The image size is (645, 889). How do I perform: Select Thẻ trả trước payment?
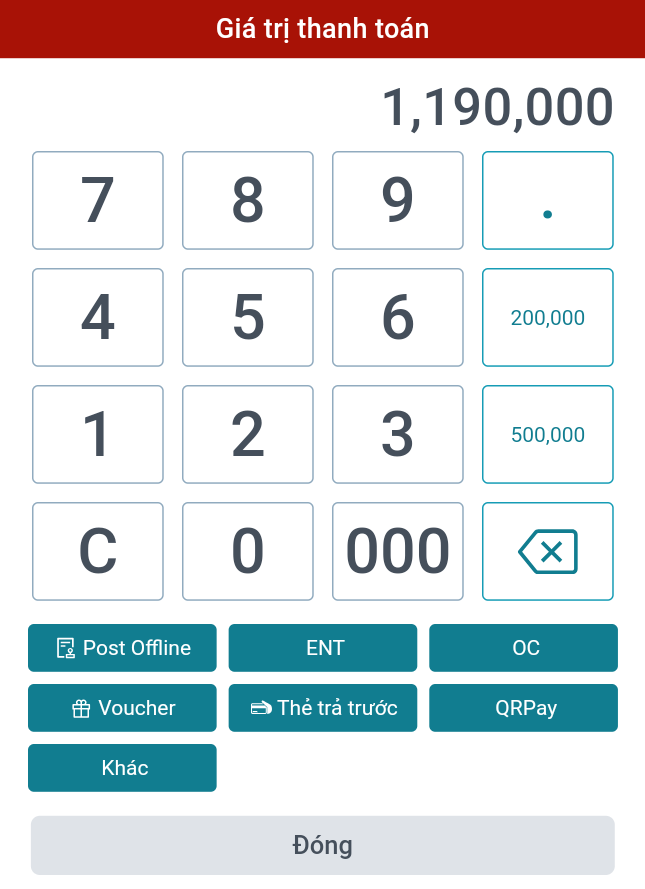(x=323, y=708)
